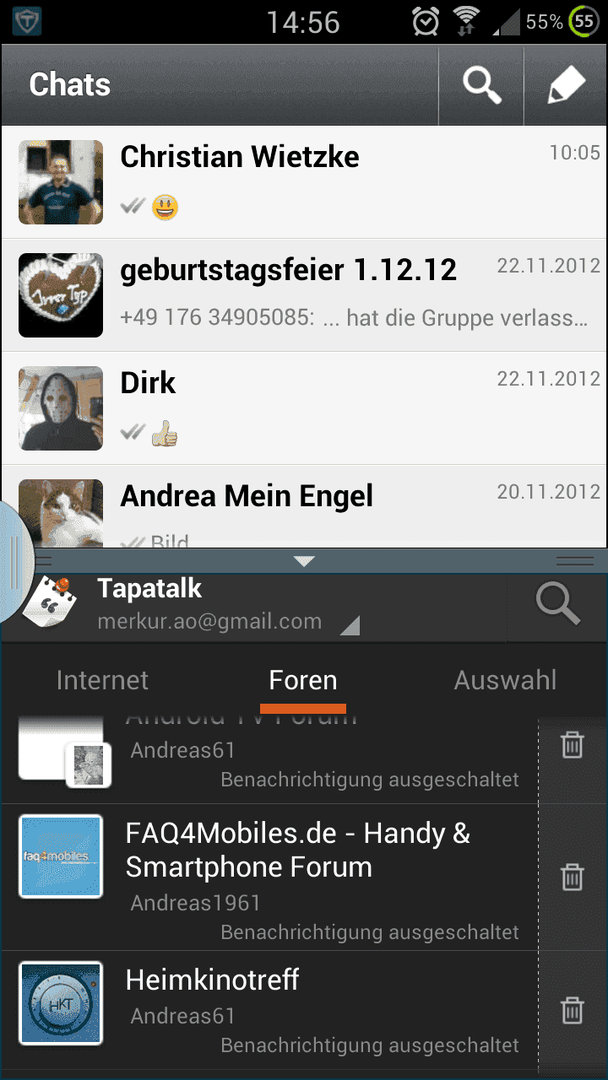608x1080 pixels.
Task: Tap the multi-window tray handle
Action: 12,563
